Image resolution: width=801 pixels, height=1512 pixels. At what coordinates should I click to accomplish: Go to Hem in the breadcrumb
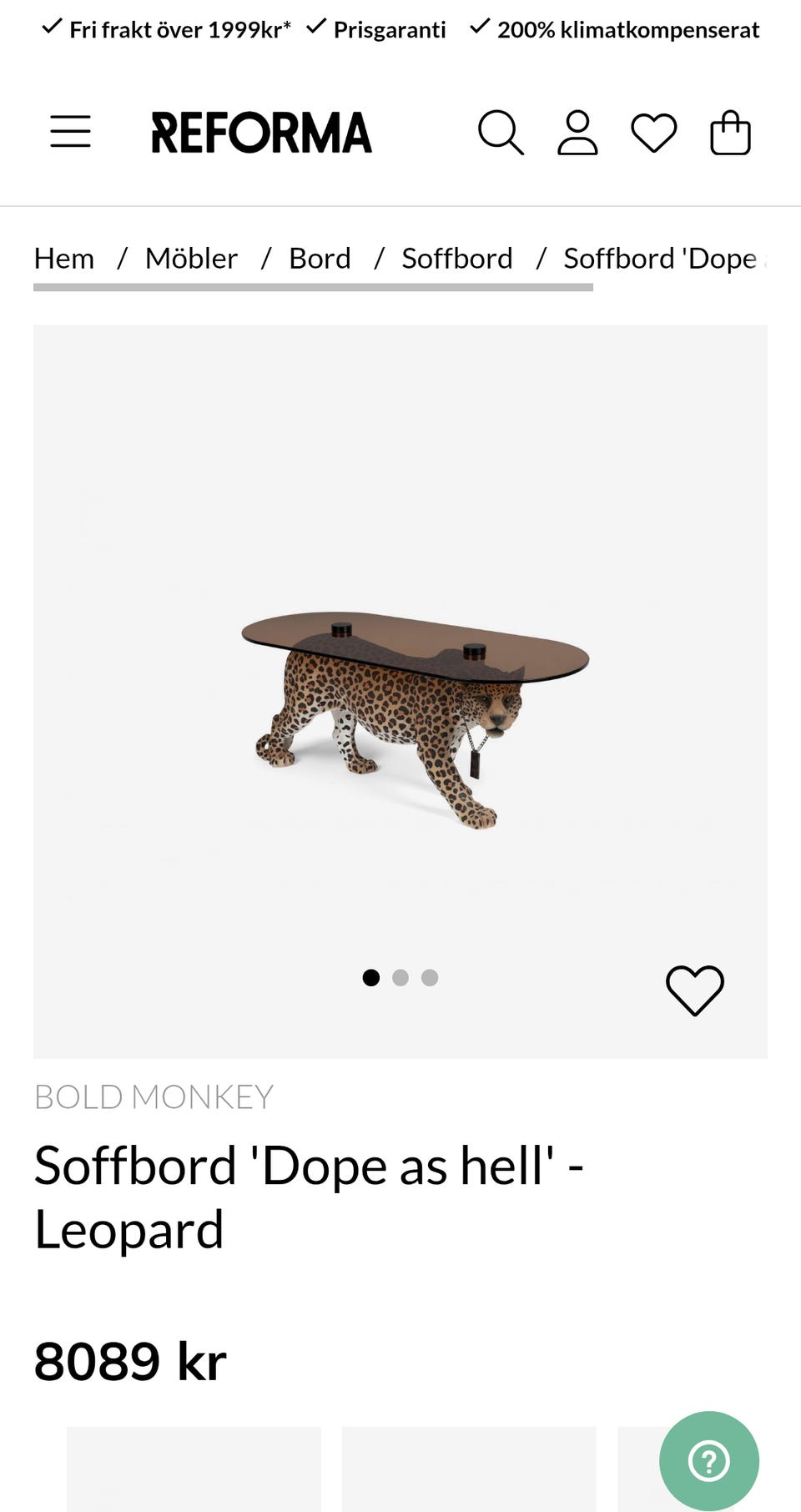pyautogui.click(x=64, y=259)
